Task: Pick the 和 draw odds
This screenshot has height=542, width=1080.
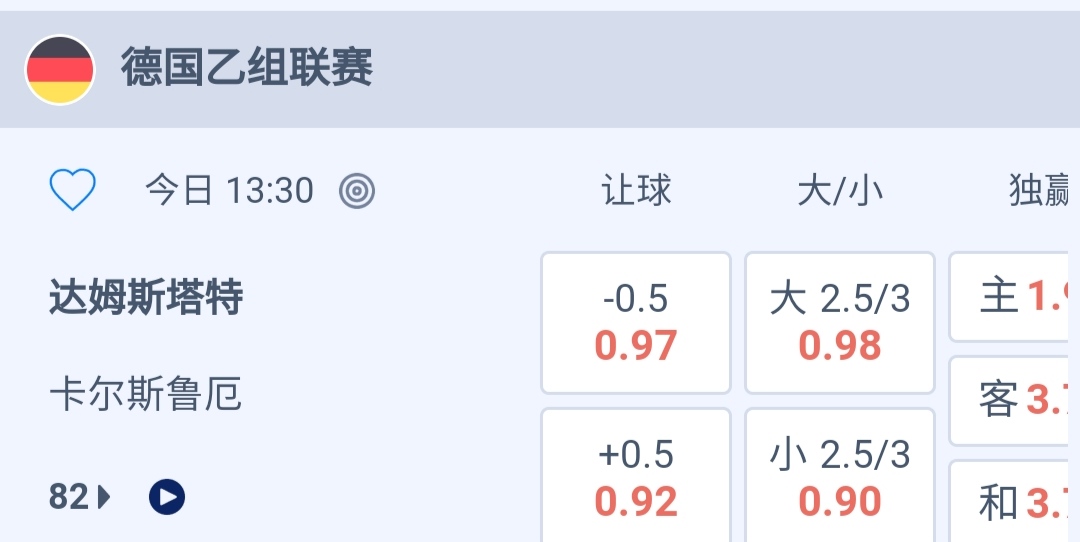Action: pos(1015,503)
